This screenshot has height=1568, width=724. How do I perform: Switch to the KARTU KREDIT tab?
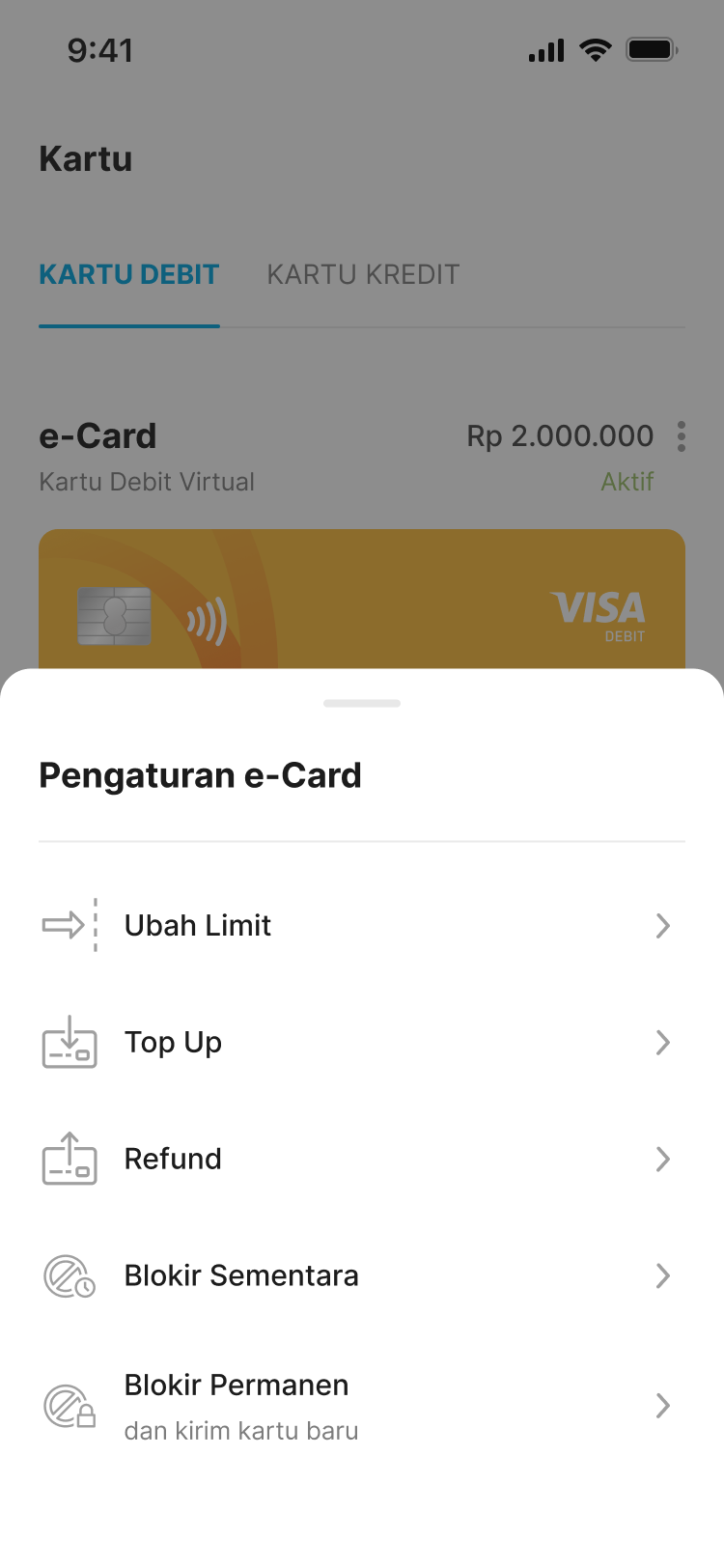(363, 274)
